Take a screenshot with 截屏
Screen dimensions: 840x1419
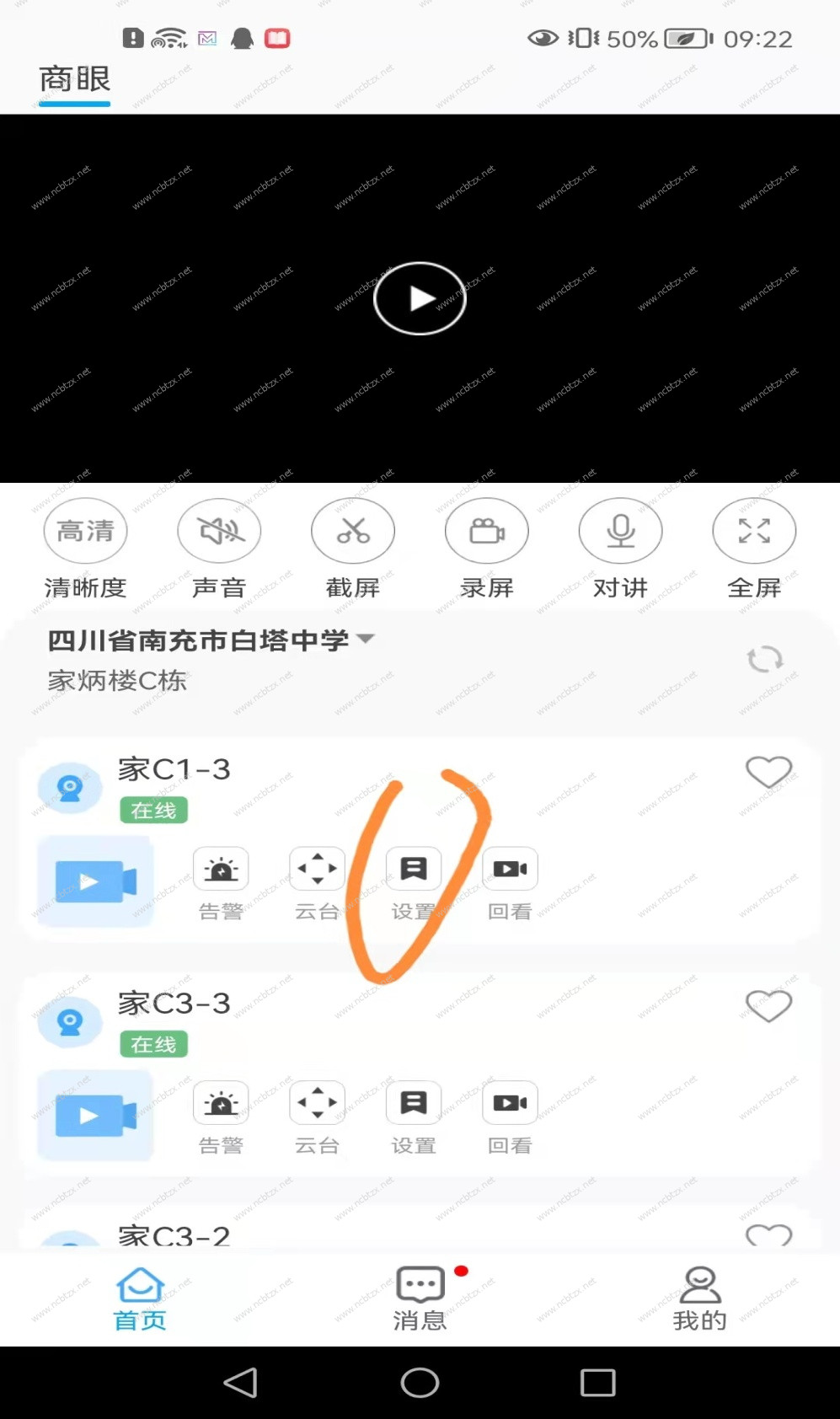click(x=353, y=531)
